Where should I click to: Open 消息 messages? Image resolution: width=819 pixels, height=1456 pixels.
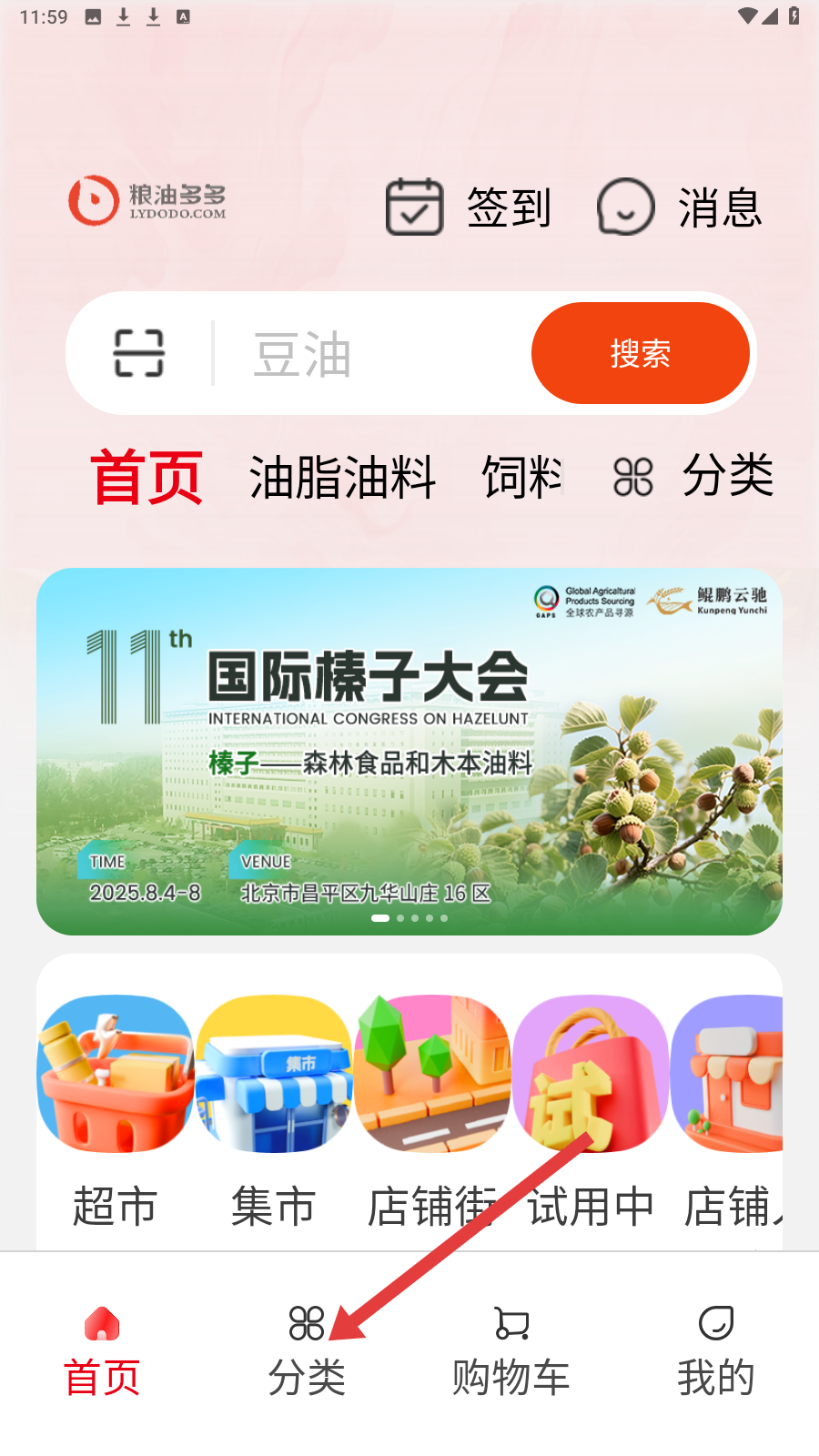click(679, 207)
